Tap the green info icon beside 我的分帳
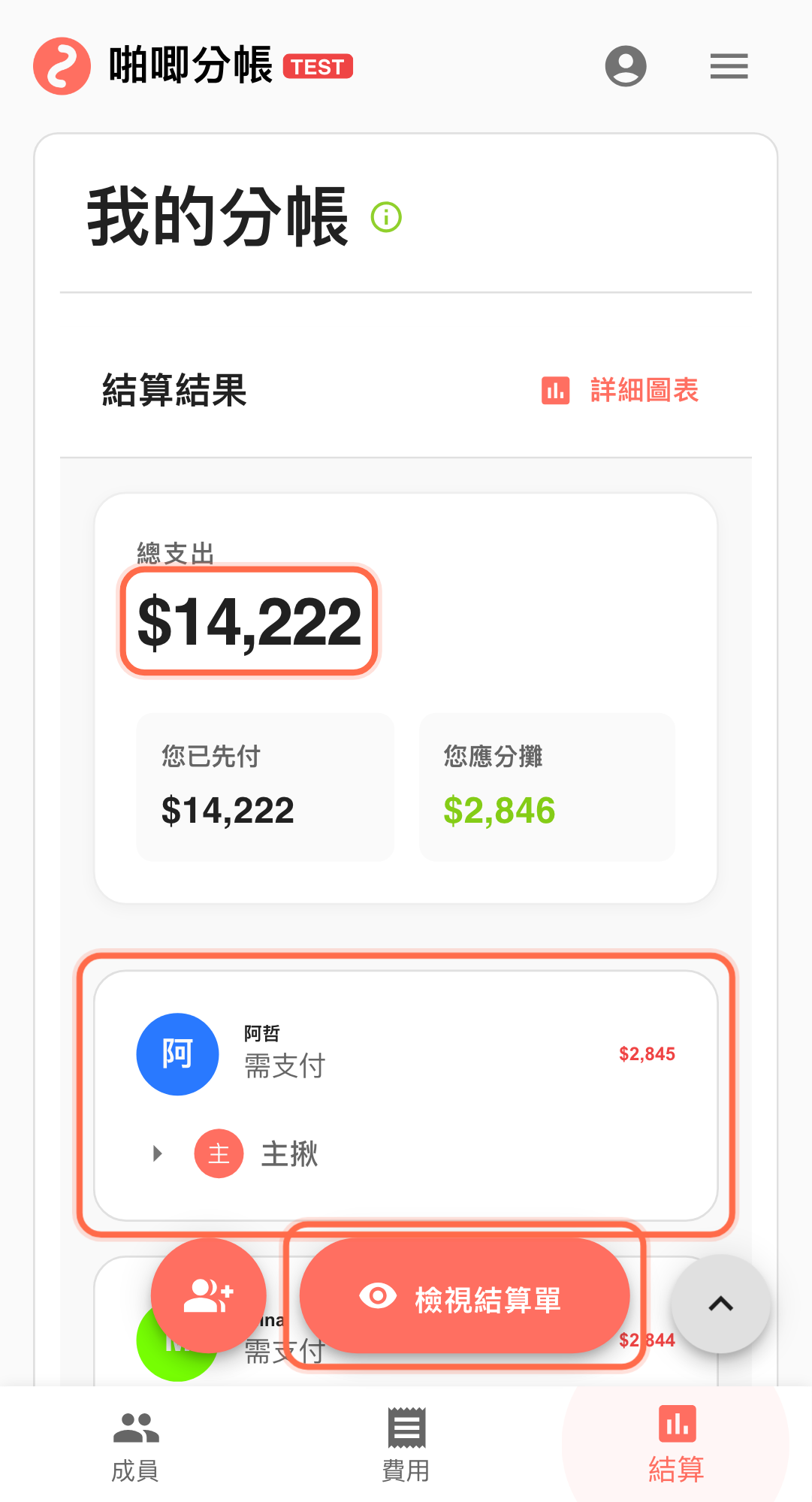 click(x=386, y=218)
